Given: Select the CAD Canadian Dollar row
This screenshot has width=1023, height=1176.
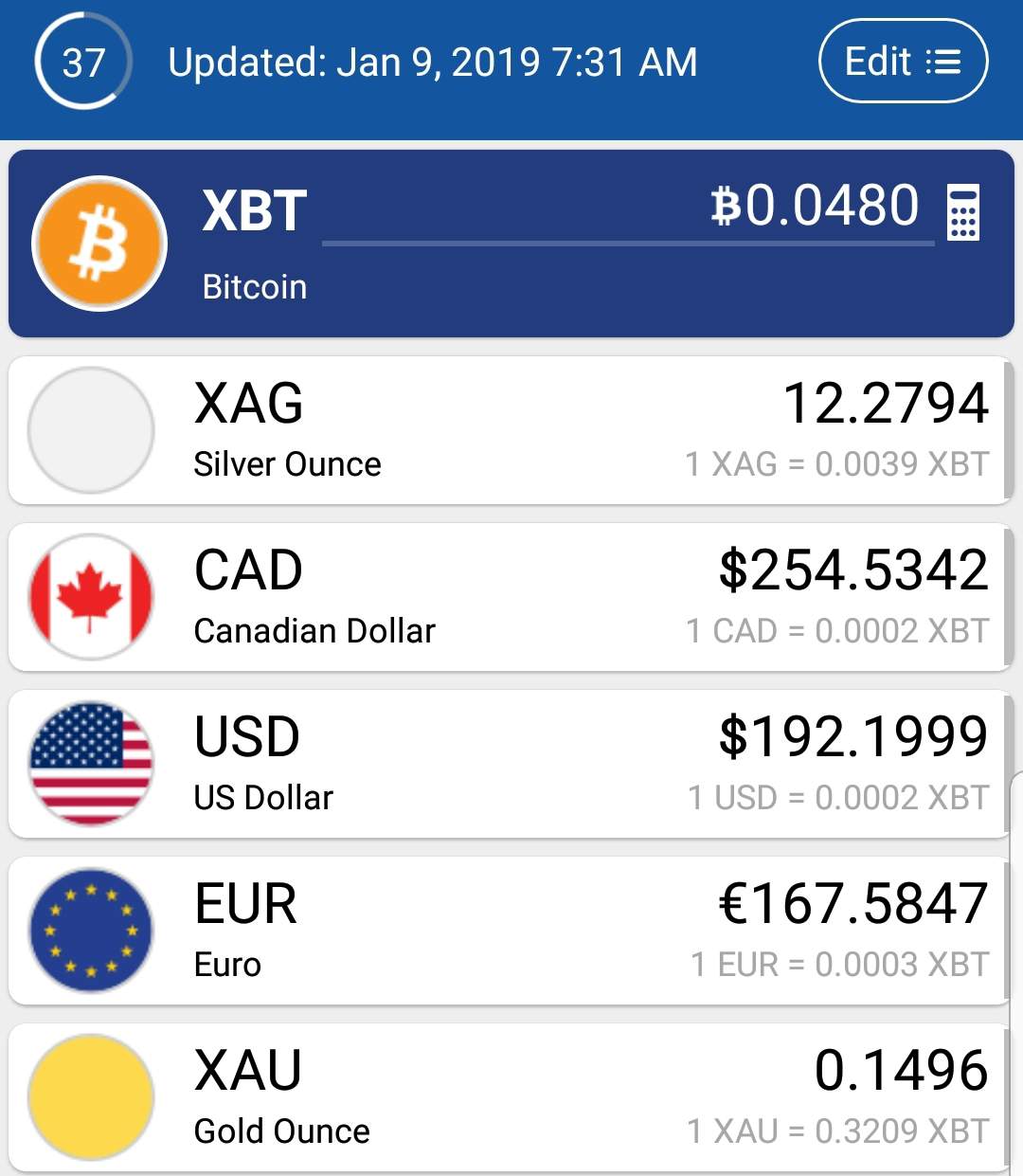Looking at the screenshot, I should [x=507, y=598].
